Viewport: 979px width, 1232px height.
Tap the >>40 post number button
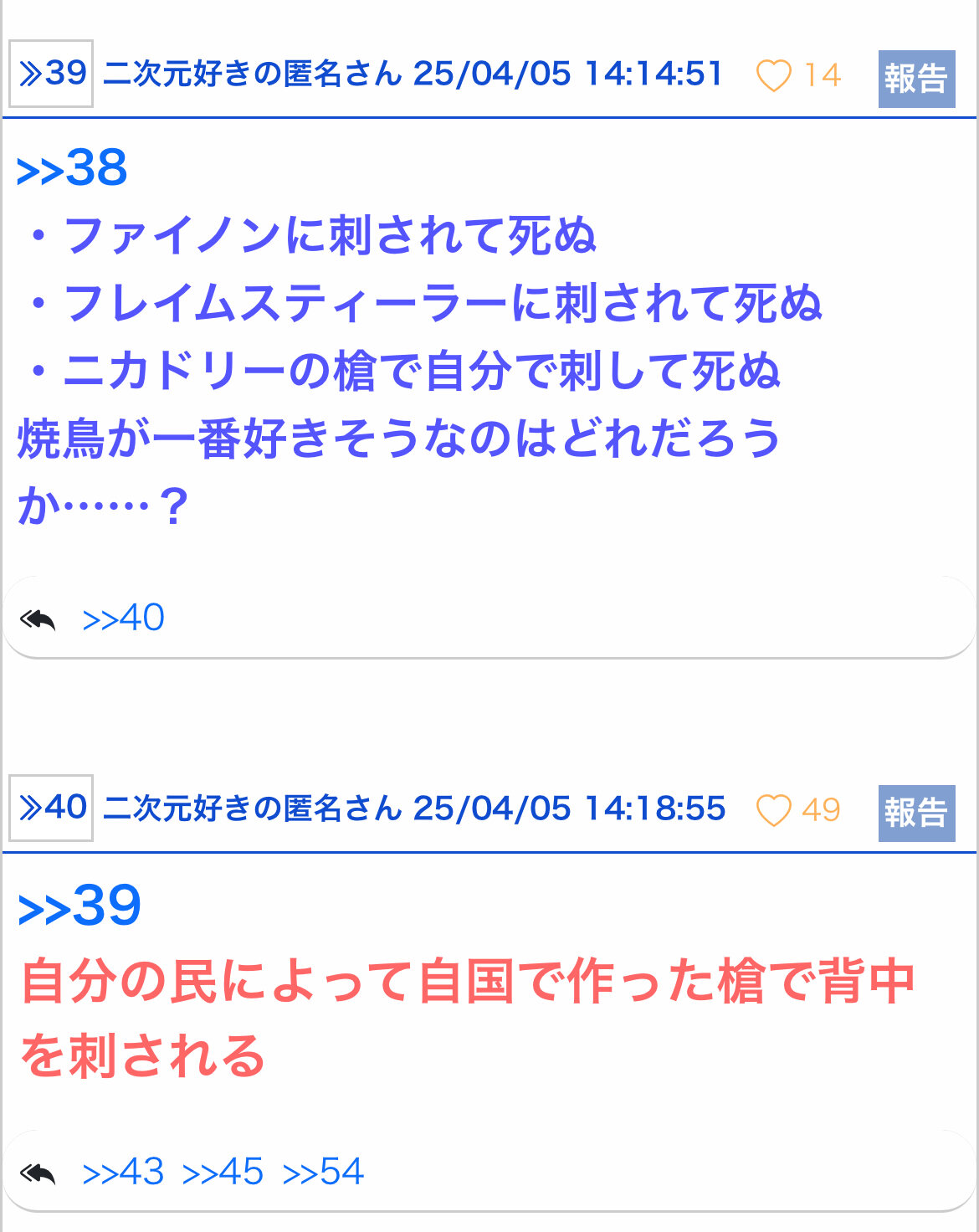click(51, 808)
